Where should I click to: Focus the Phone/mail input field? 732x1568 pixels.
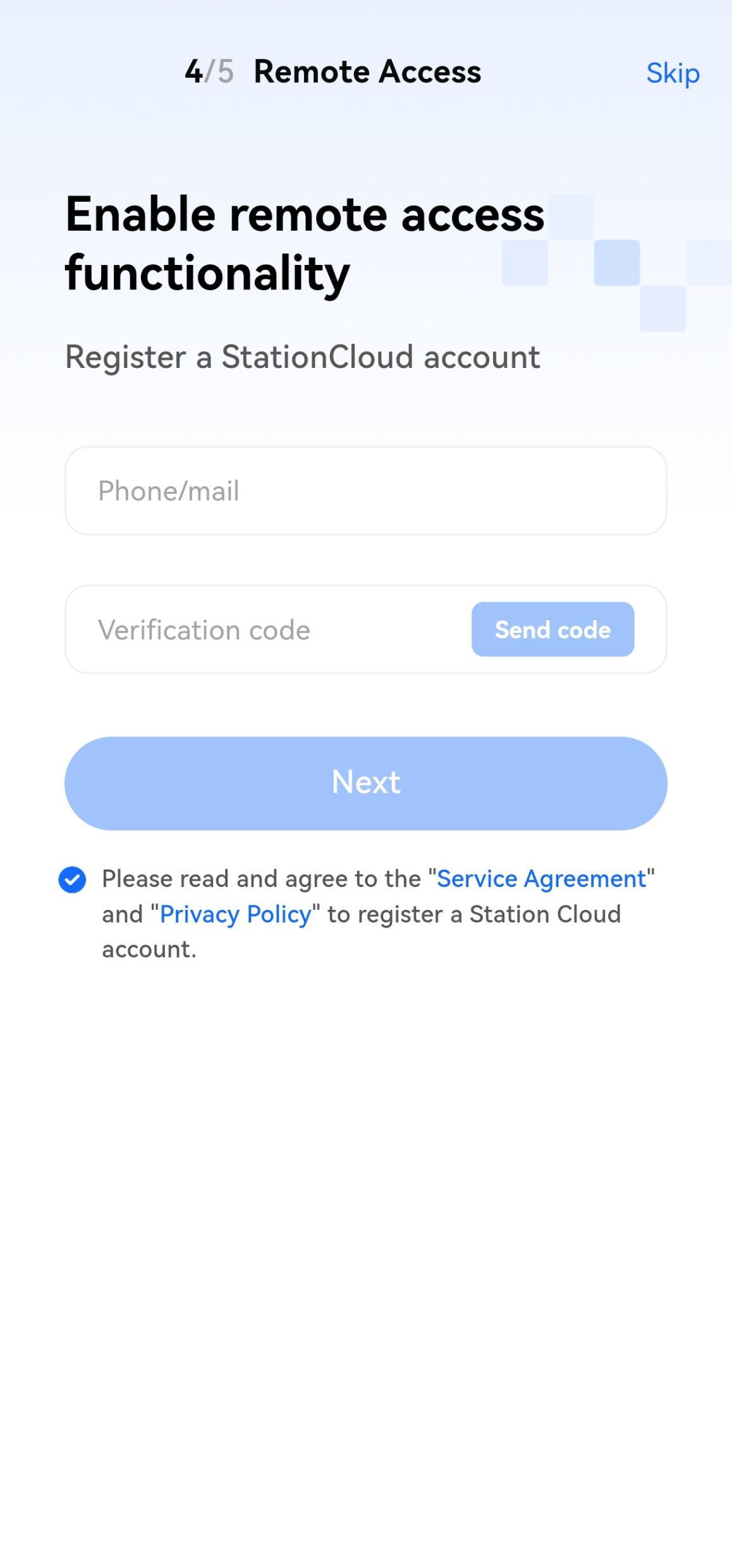pyautogui.click(x=365, y=491)
